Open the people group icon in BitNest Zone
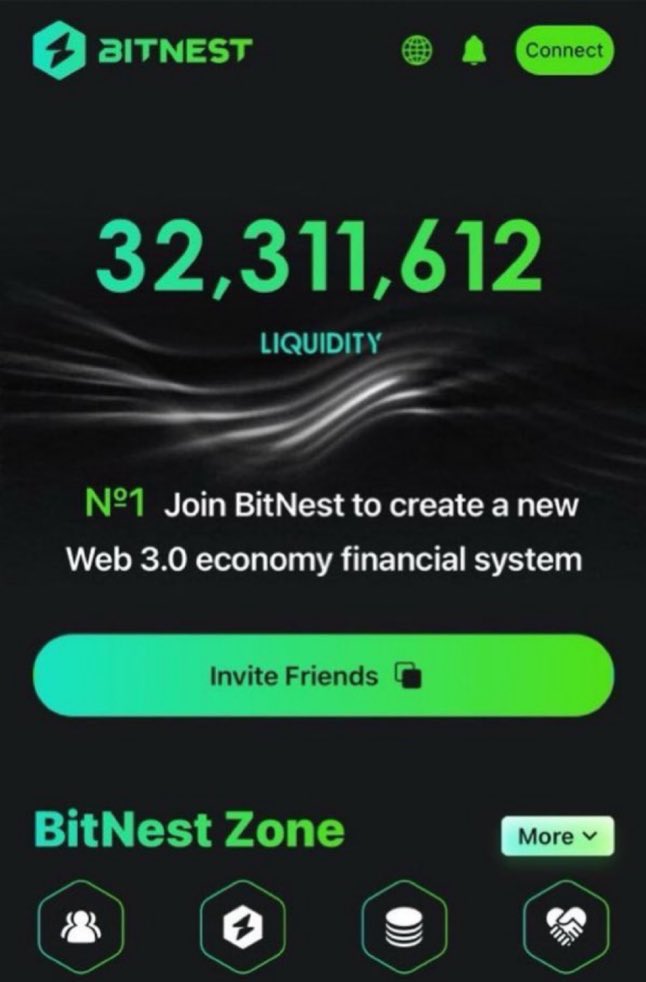 (x=81, y=930)
